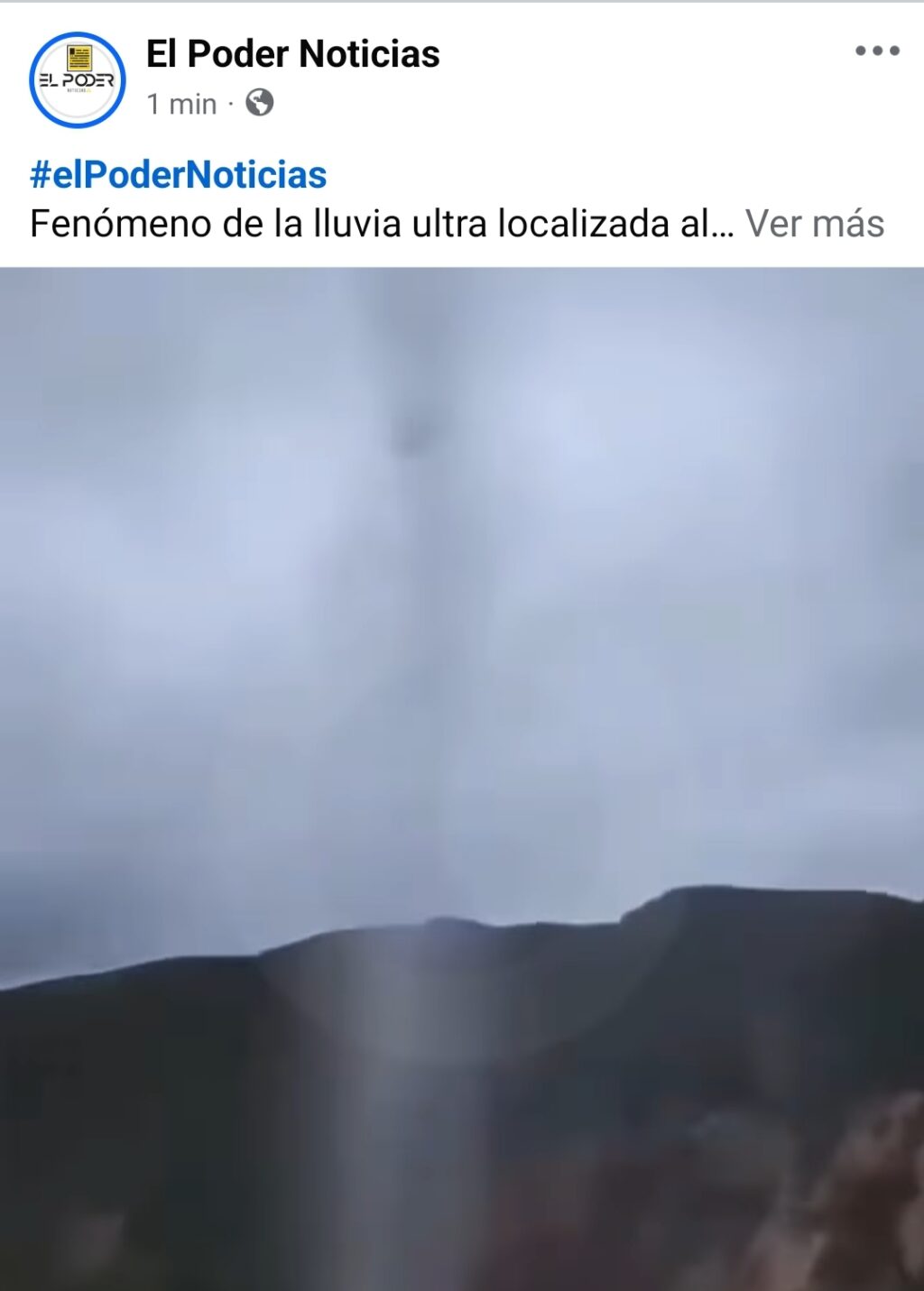Open the El Poder Noticias page name
Screen dimensions: 924x1291
click(293, 54)
